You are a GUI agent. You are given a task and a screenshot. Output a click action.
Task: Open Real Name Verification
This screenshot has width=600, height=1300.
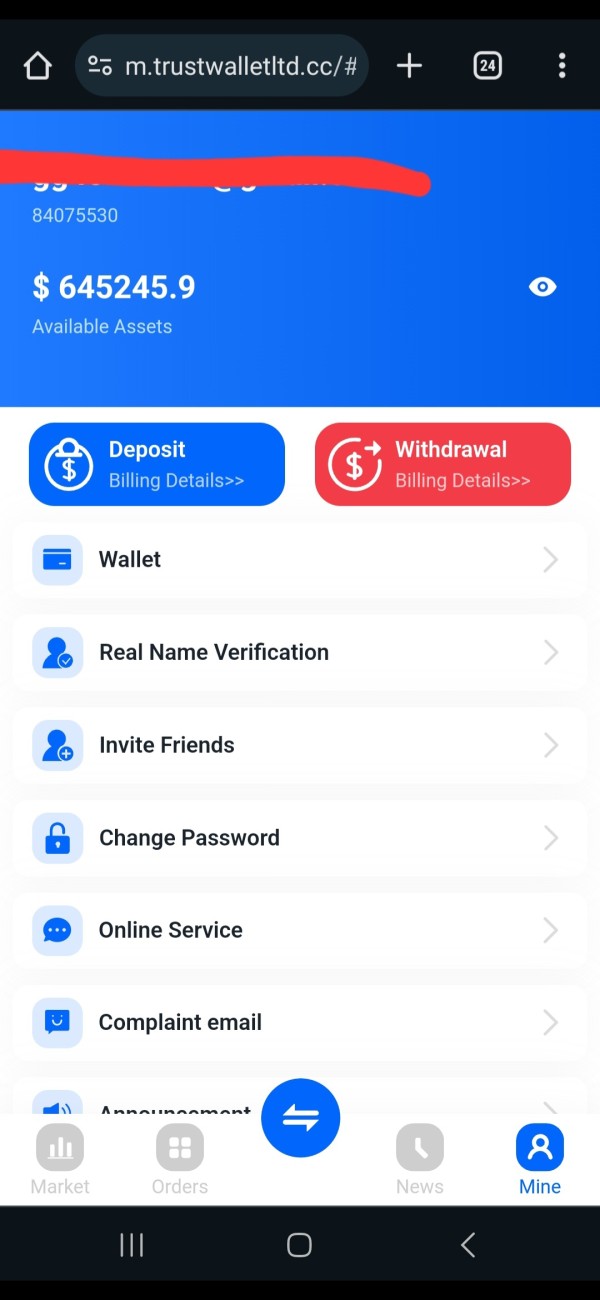tap(300, 652)
